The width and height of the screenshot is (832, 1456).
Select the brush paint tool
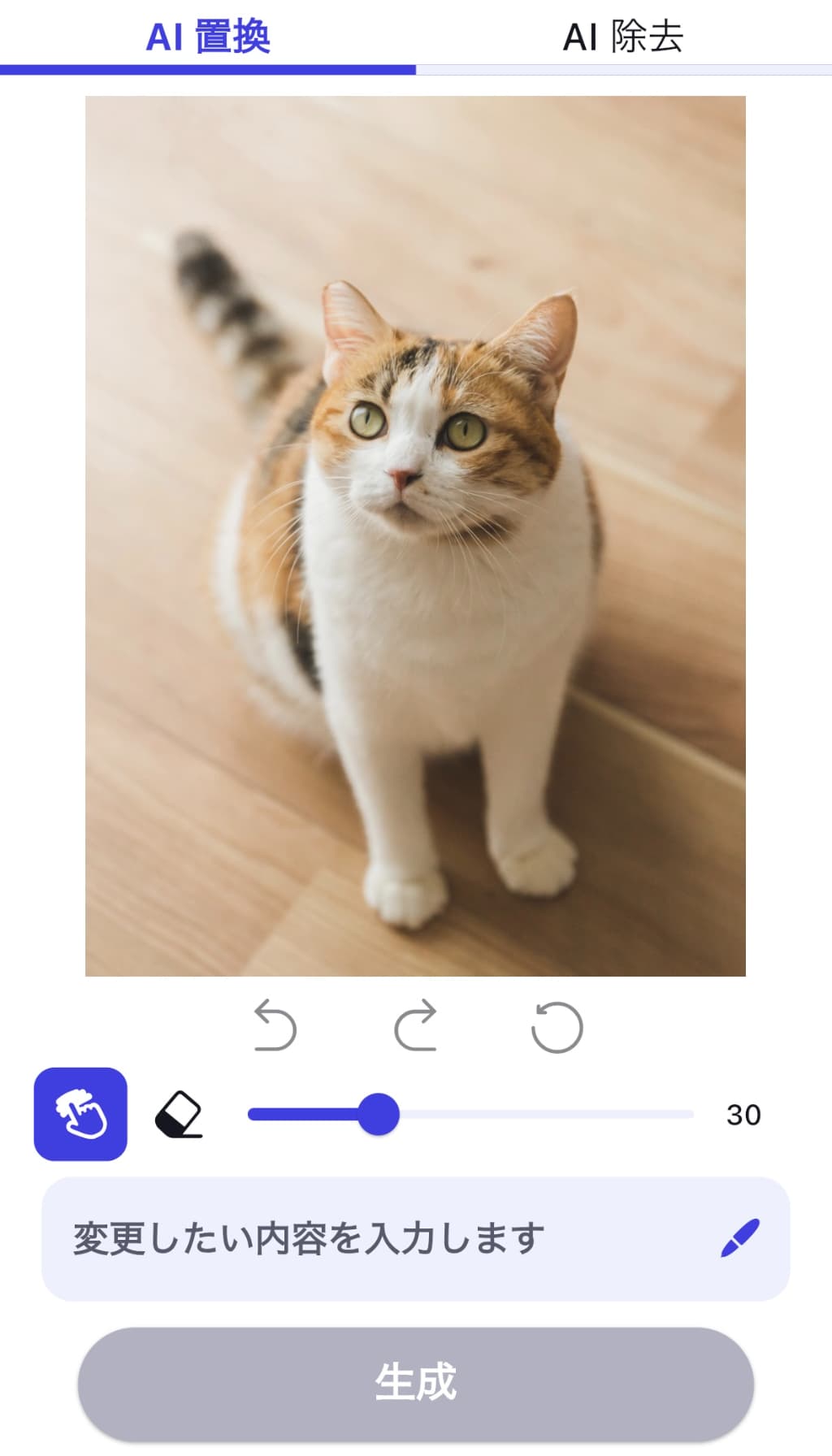(80, 1113)
